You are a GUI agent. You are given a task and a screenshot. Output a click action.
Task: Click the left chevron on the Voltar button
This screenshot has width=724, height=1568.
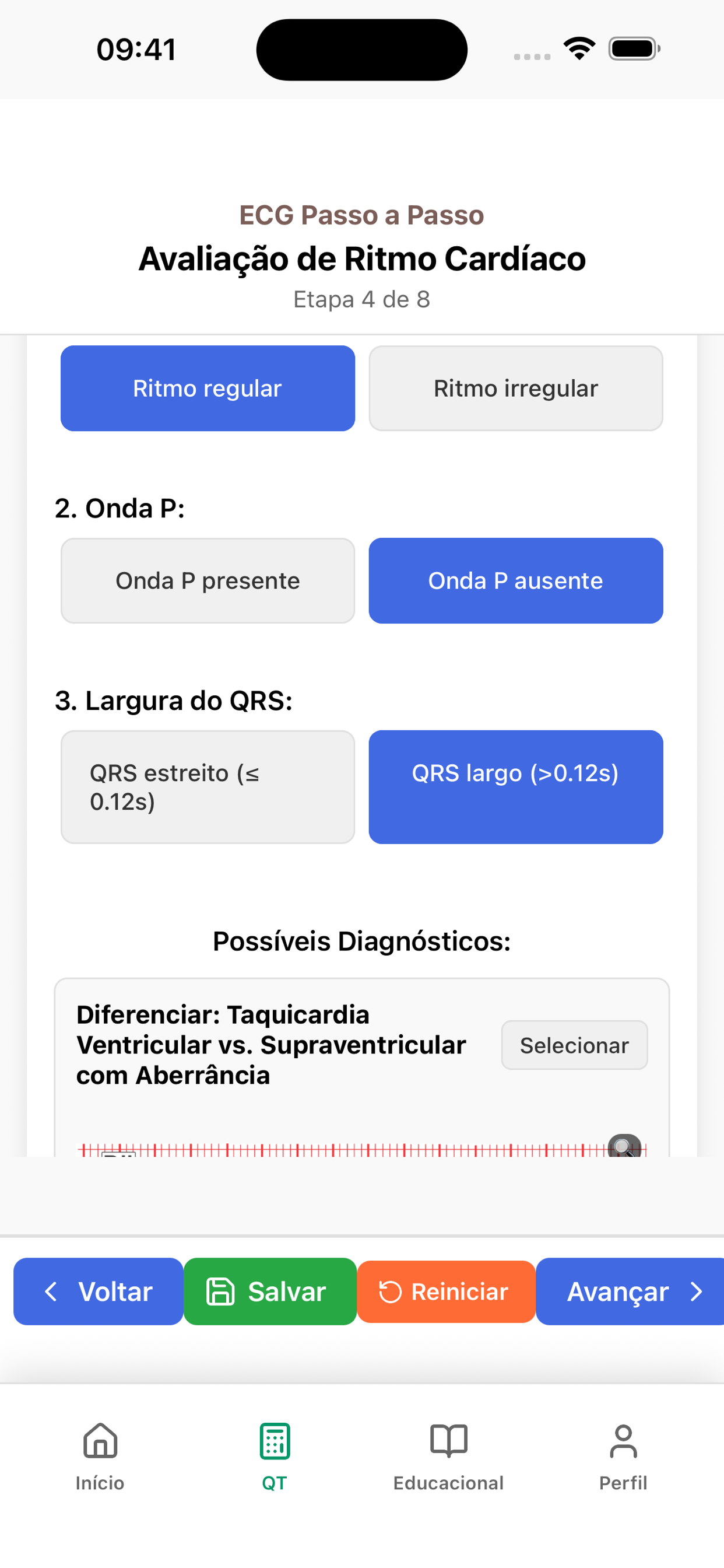[x=51, y=1291]
